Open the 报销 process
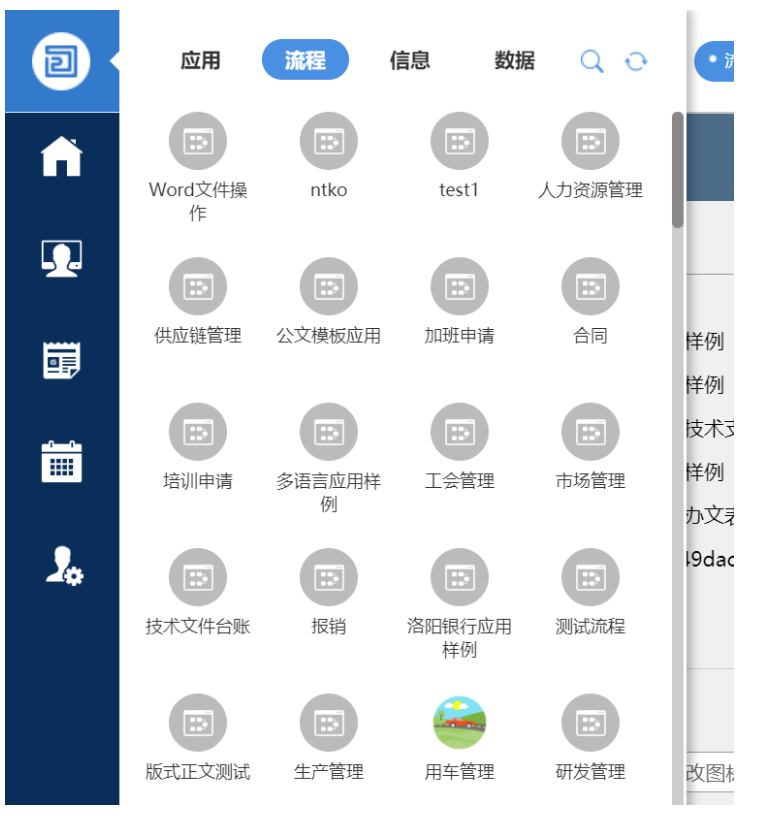The height and width of the screenshot is (818, 758). click(329, 578)
